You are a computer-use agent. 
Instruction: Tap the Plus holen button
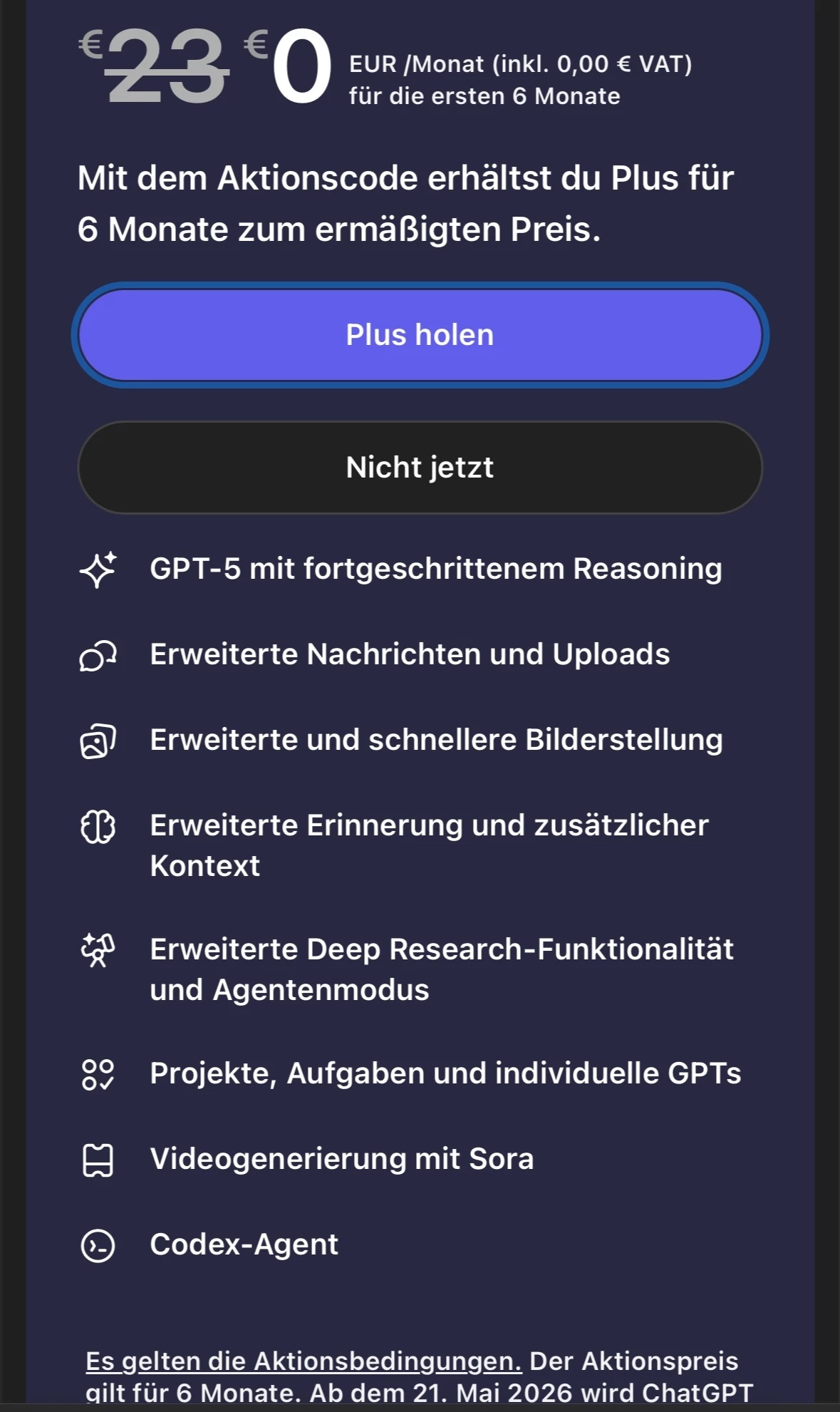(420, 335)
